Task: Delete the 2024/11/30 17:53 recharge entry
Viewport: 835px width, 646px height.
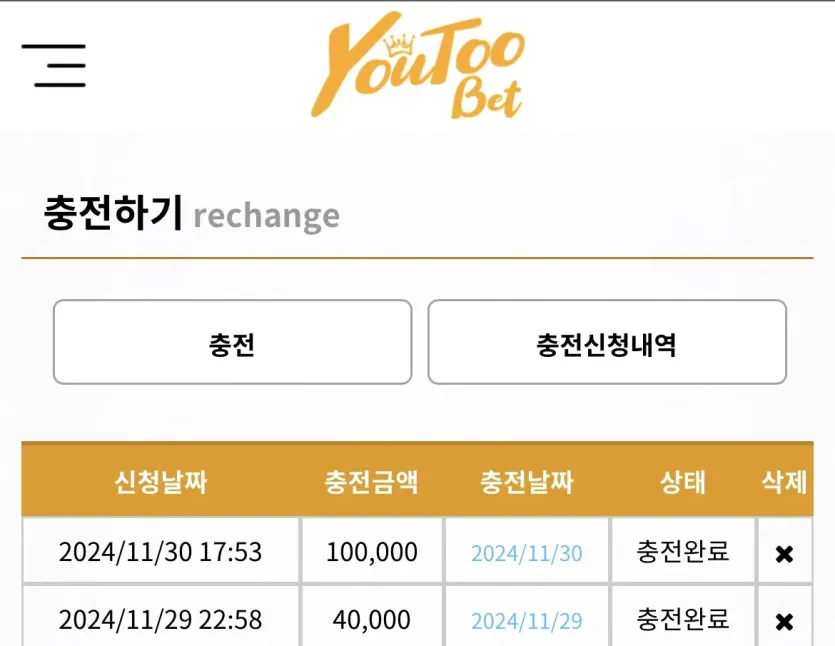Action: (784, 553)
